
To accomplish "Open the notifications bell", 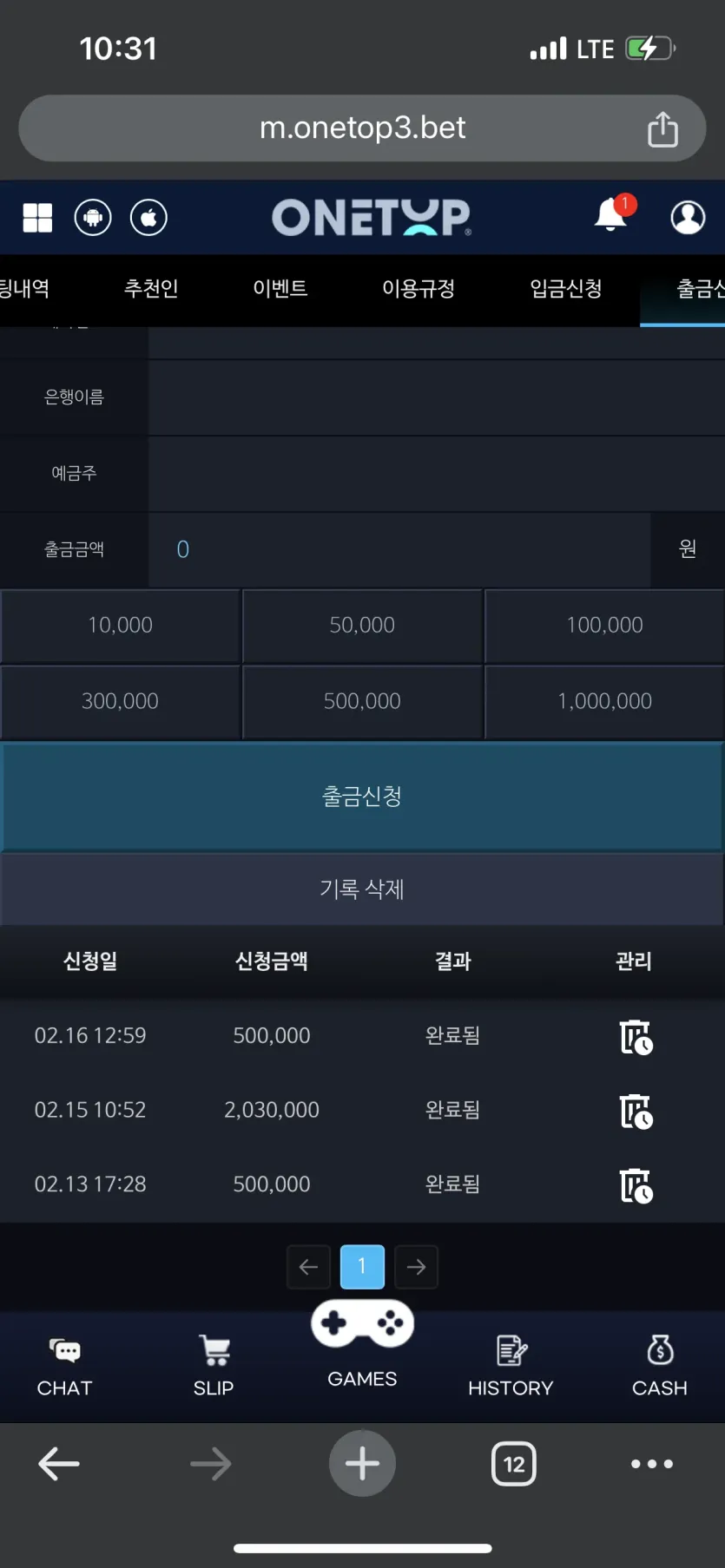I will click(x=613, y=214).
